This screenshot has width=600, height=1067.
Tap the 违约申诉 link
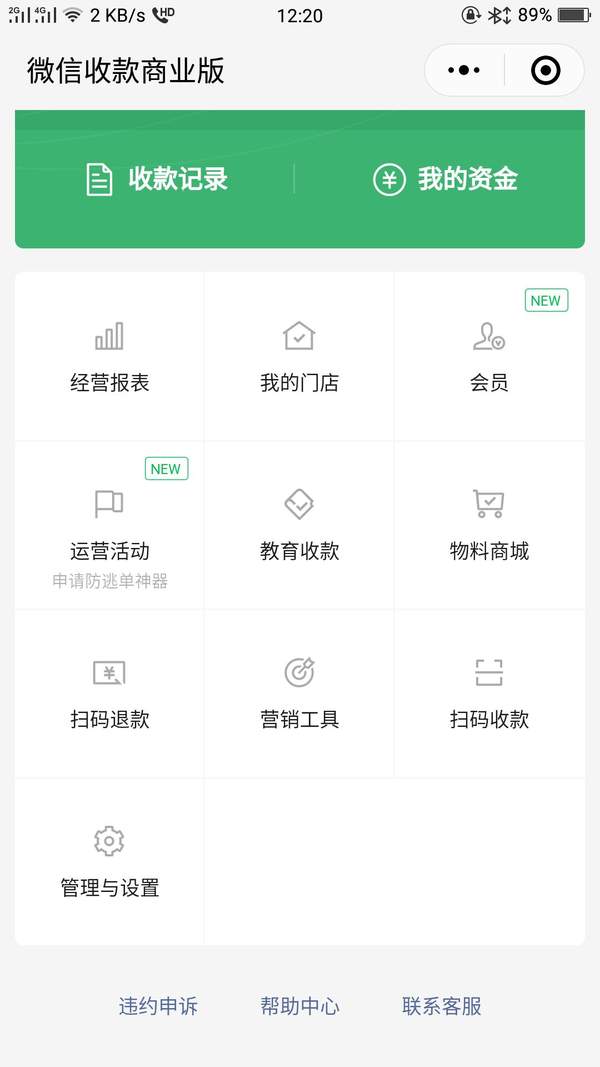click(x=158, y=1006)
